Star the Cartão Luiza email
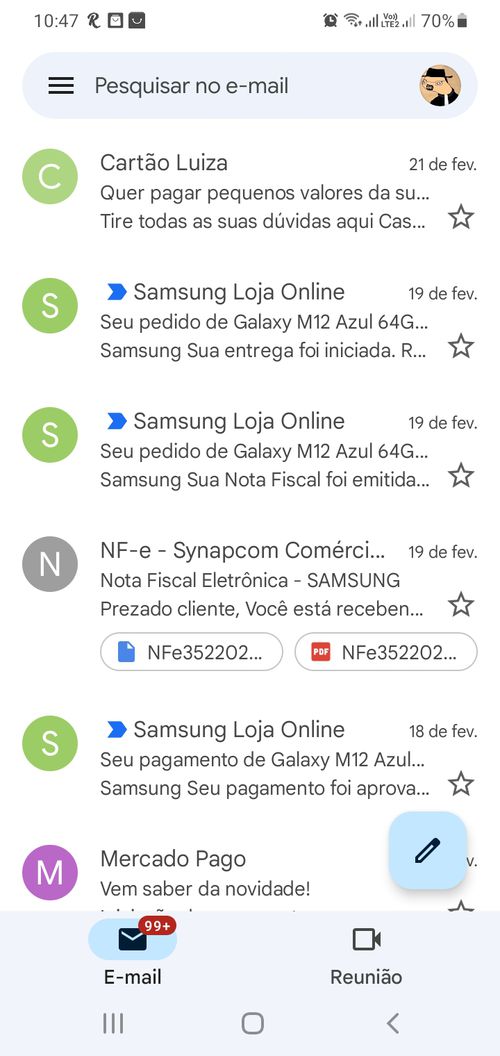Image resolution: width=500 pixels, height=1056 pixels. 461,218
